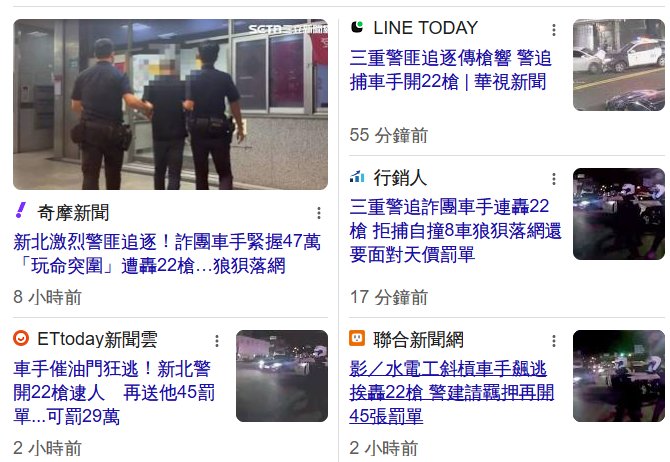The width and height of the screenshot is (670, 462).
Task: Open the 聯合新聞網 article thumbnail image
Action: coord(618,376)
